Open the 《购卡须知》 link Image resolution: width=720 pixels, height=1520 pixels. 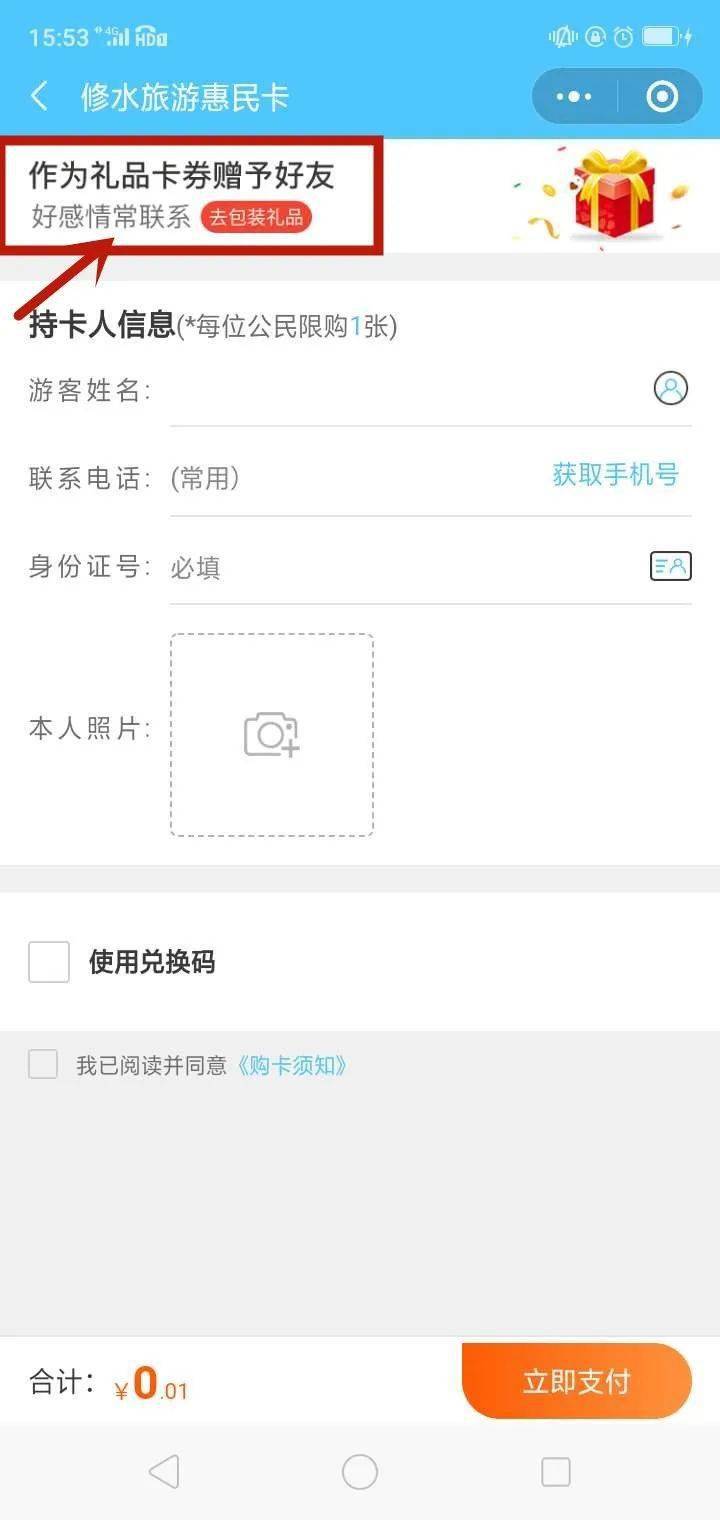292,1066
